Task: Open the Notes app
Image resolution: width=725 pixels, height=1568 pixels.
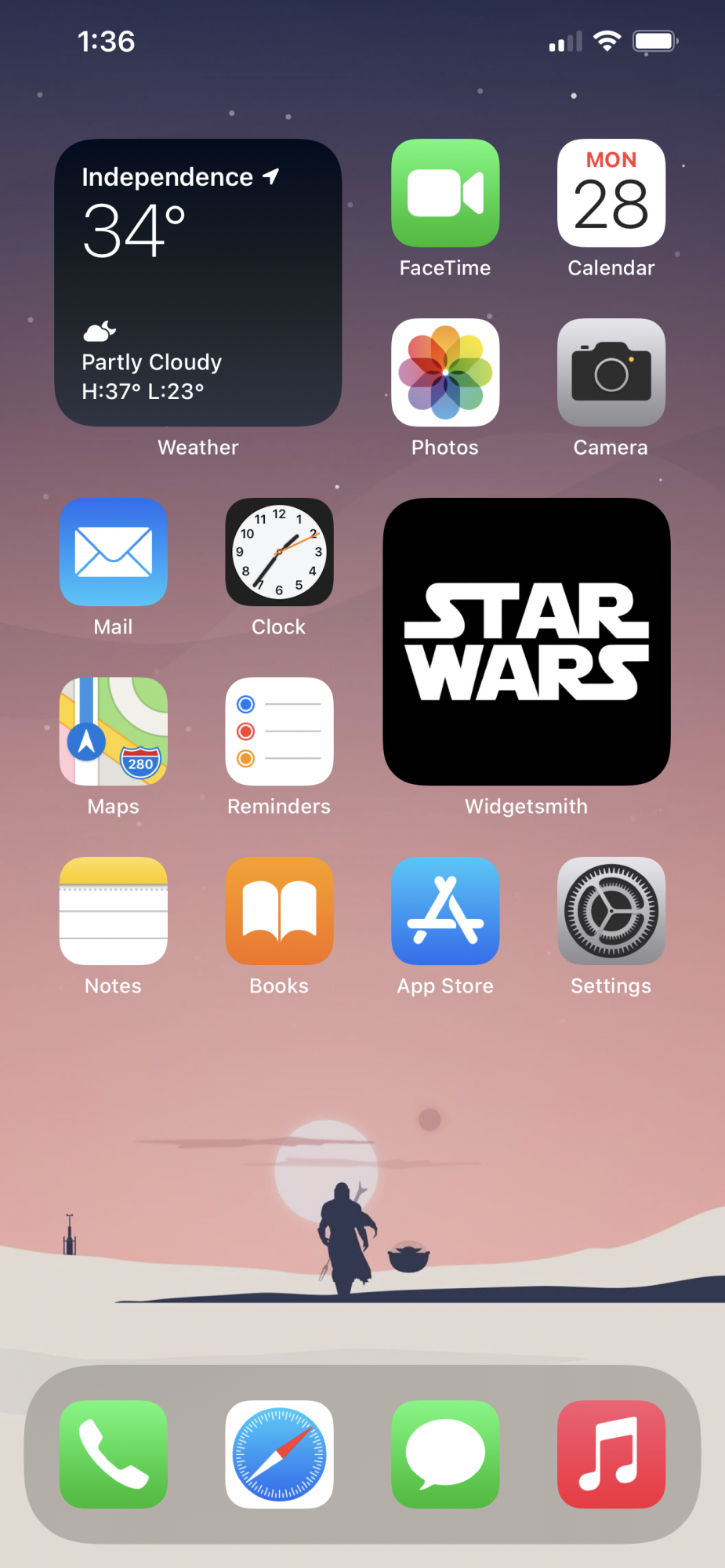Action: coord(114,911)
